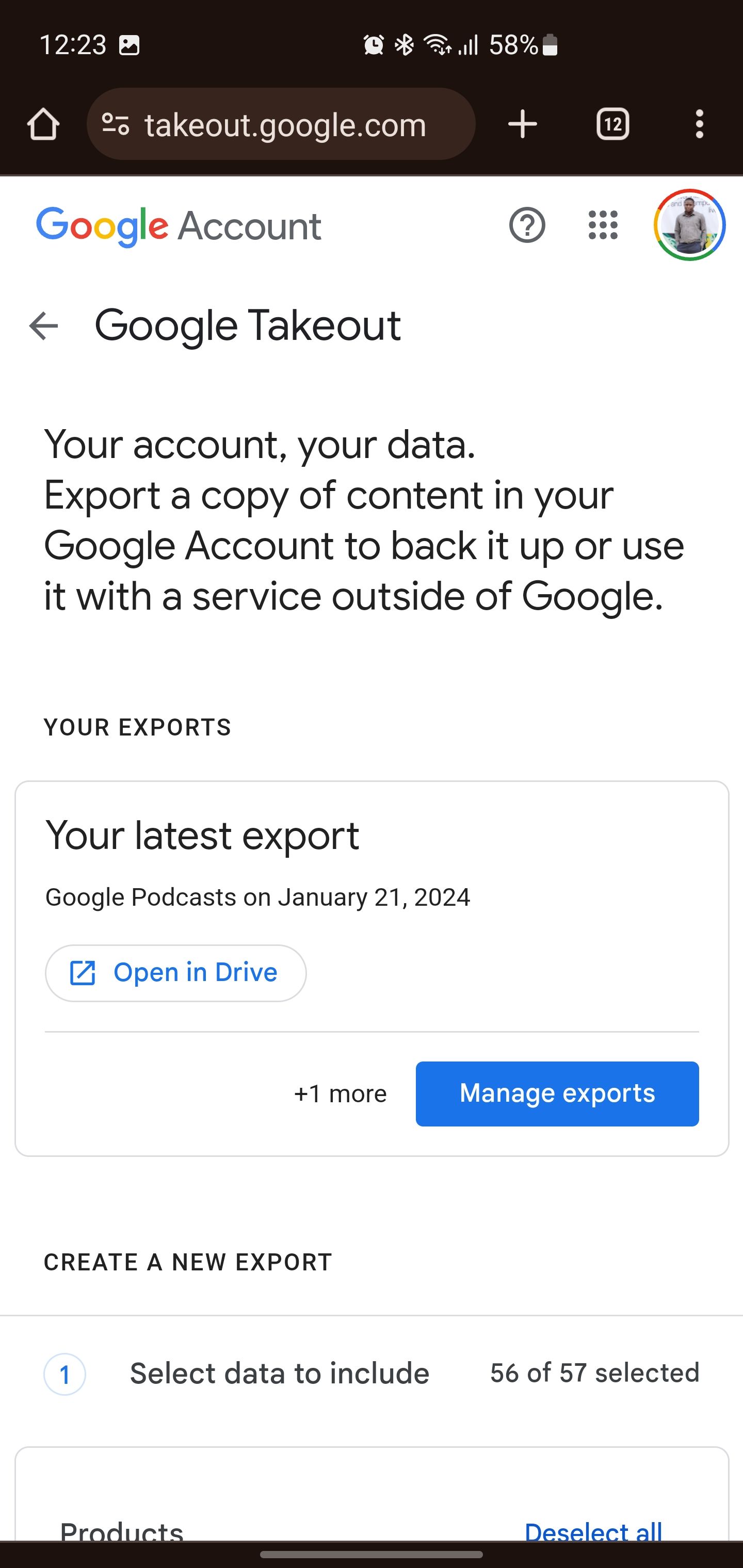Screen dimensions: 743x1568
Task: Open the Chrome three-dot overflow menu
Action: 699,124
